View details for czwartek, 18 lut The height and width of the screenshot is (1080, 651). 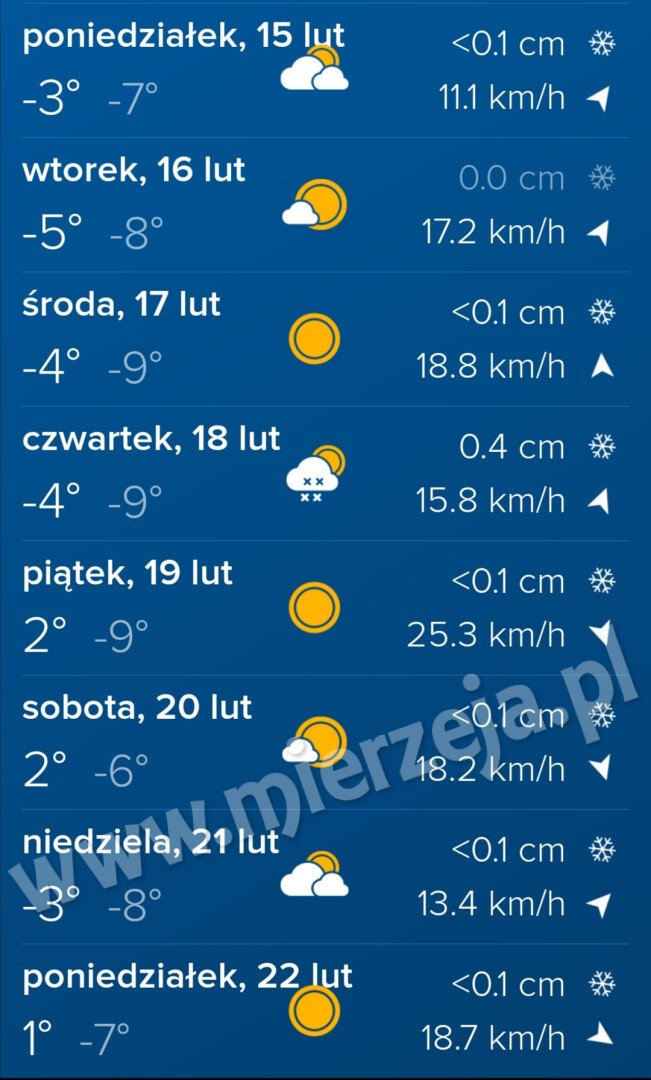[x=325, y=473]
